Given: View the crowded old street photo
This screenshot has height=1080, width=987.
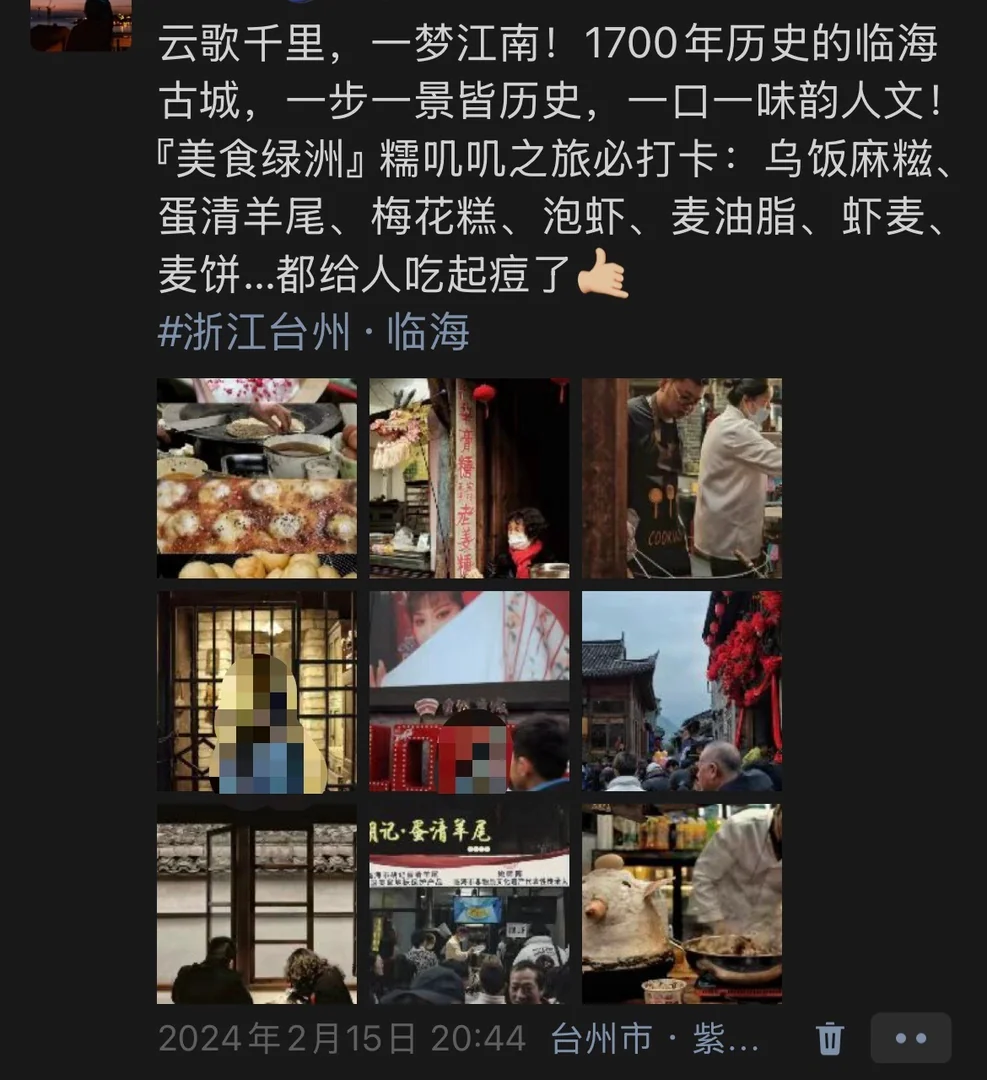Looking at the screenshot, I should point(682,691).
